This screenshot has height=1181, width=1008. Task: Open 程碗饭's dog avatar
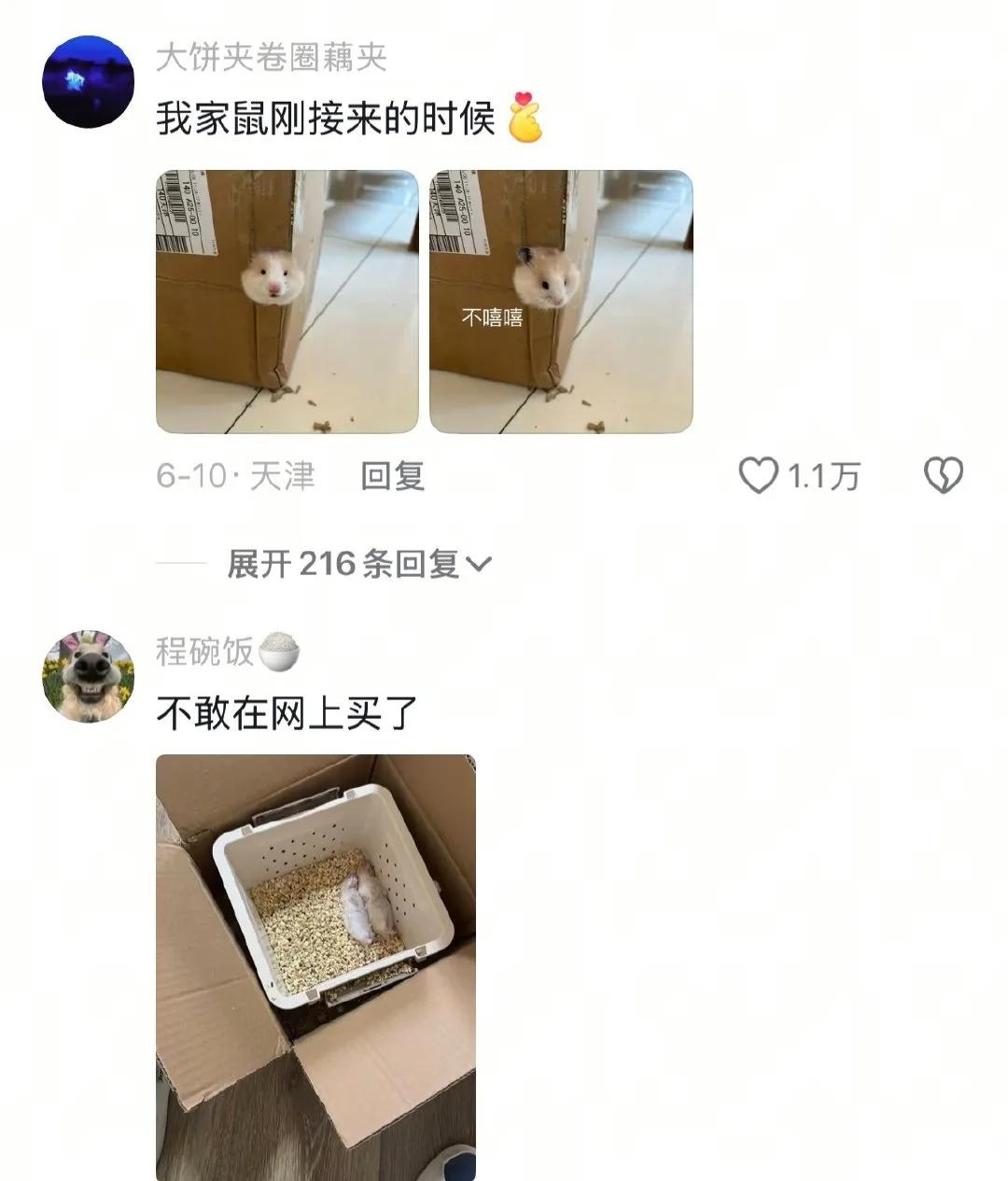[x=89, y=676]
